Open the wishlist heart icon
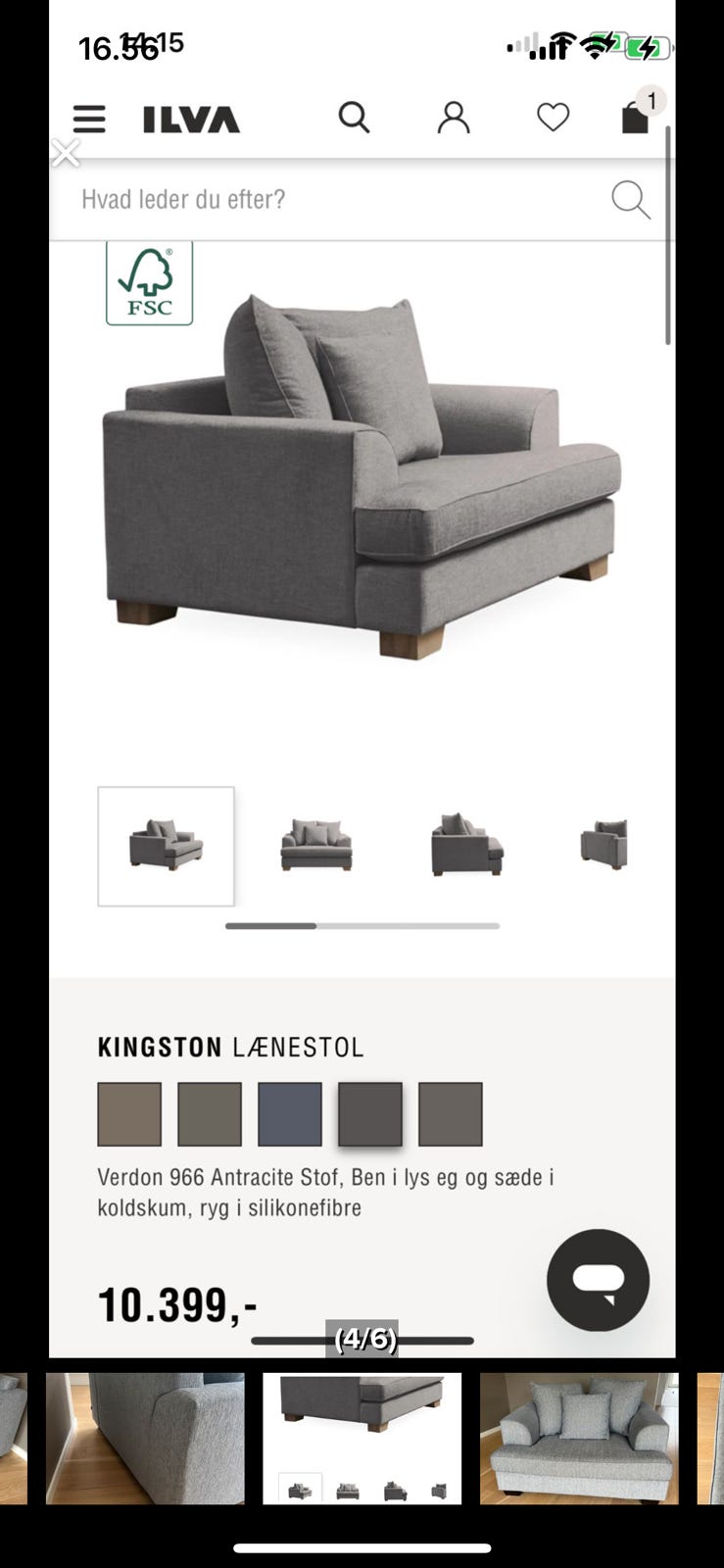 point(554,117)
